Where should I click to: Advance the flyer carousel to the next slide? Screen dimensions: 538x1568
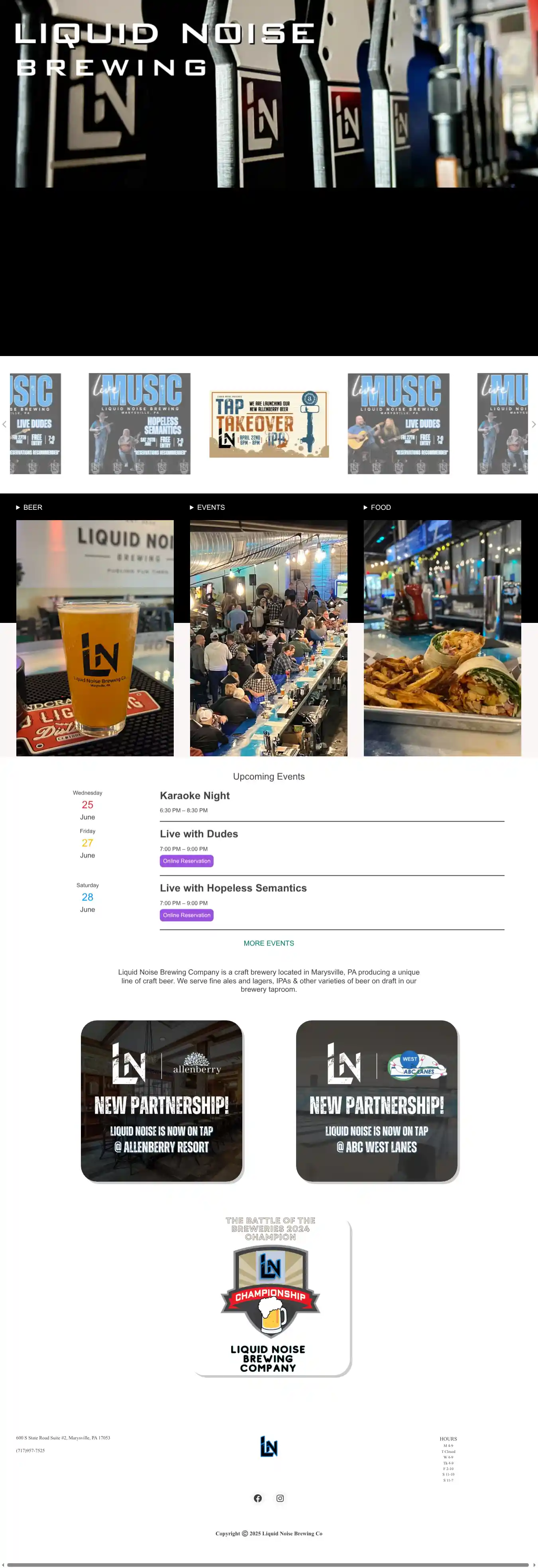533,424
